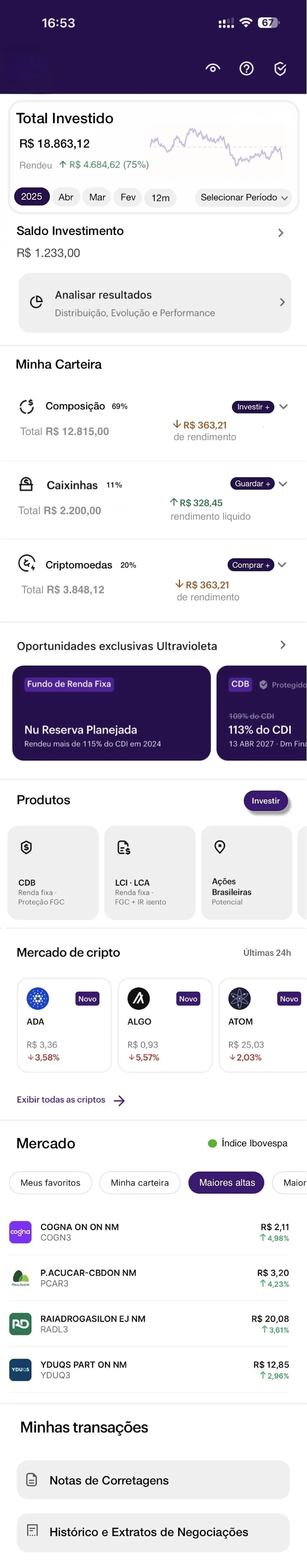Tap Investir + in Composição
This screenshot has width=307, height=1568.
point(253,407)
